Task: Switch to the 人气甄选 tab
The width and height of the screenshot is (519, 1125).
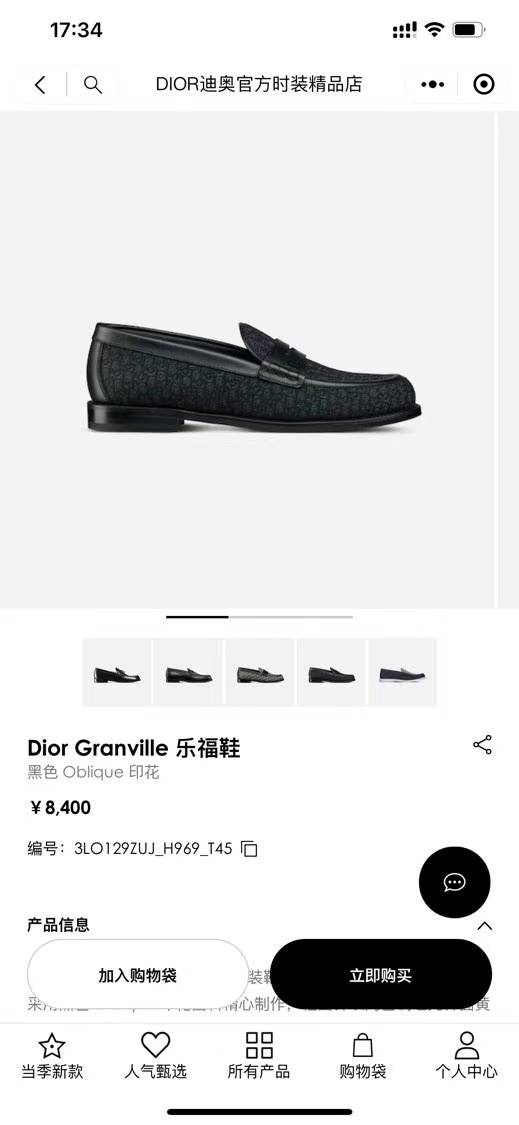Action: (155, 1055)
